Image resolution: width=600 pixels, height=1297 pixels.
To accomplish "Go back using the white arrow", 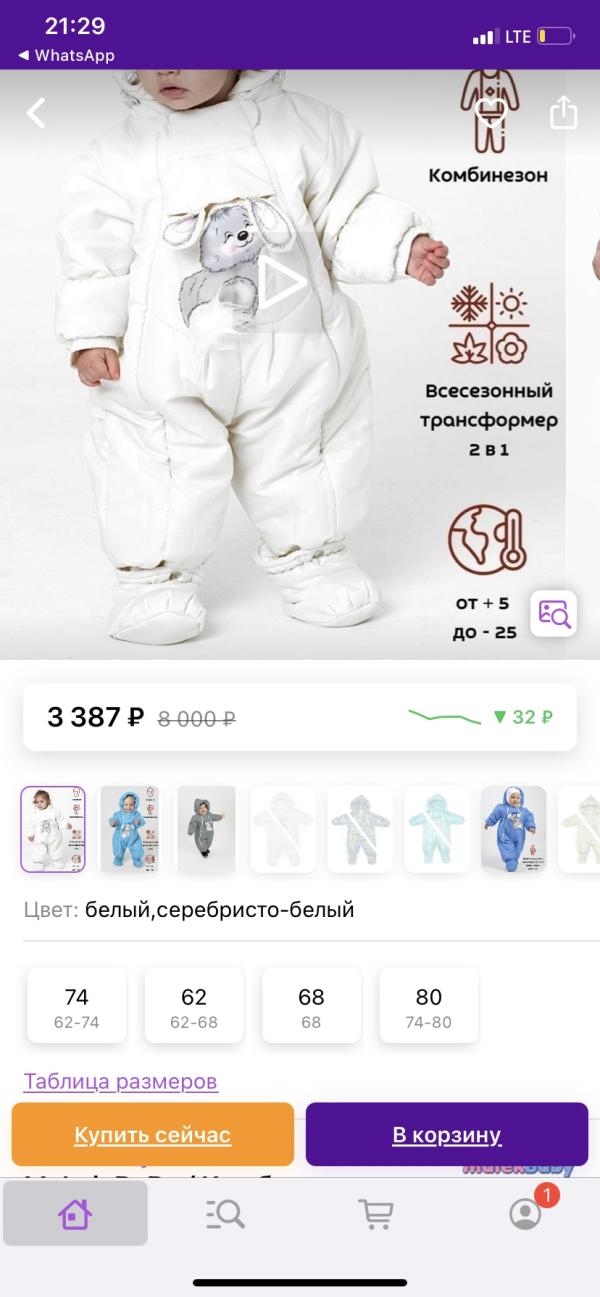I will click(x=36, y=113).
